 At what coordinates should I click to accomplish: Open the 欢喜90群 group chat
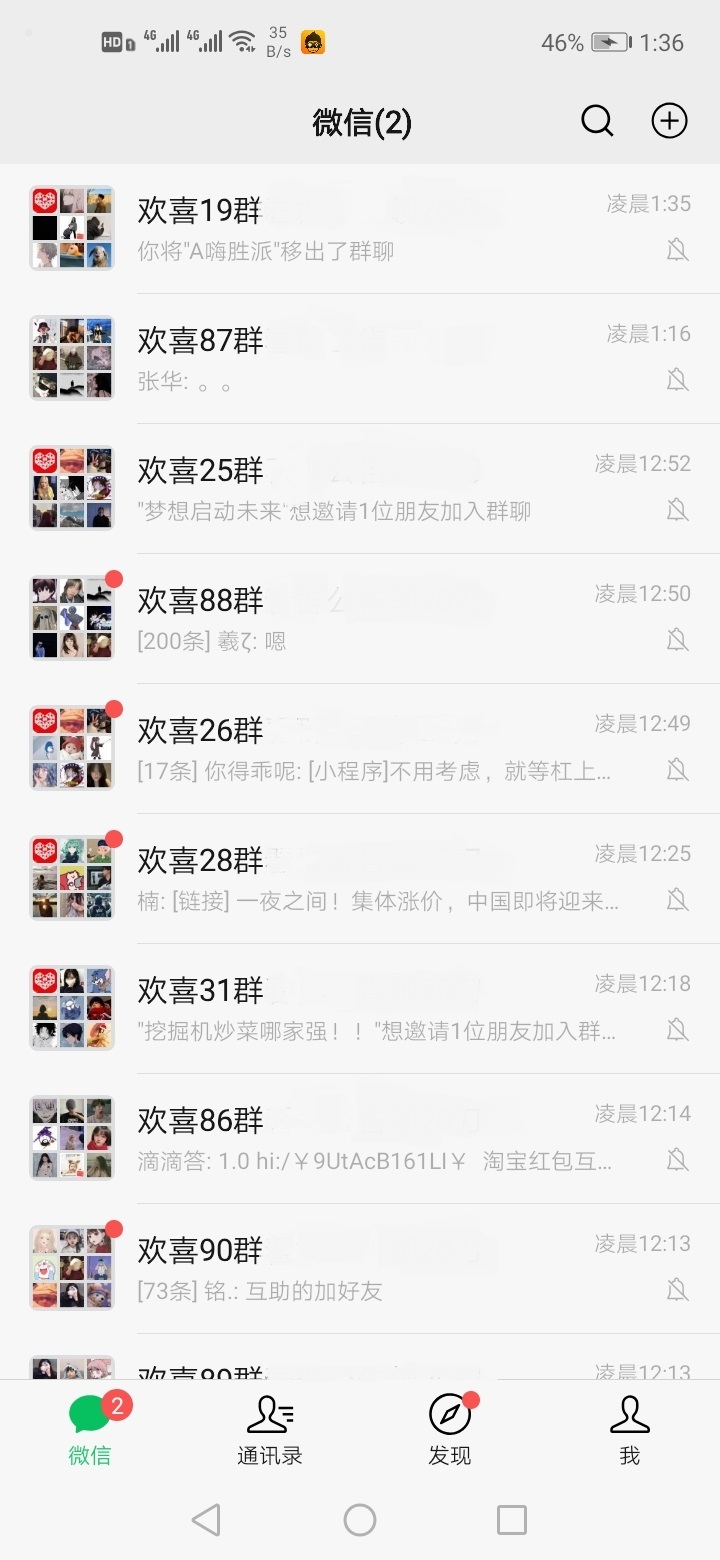360,1269
